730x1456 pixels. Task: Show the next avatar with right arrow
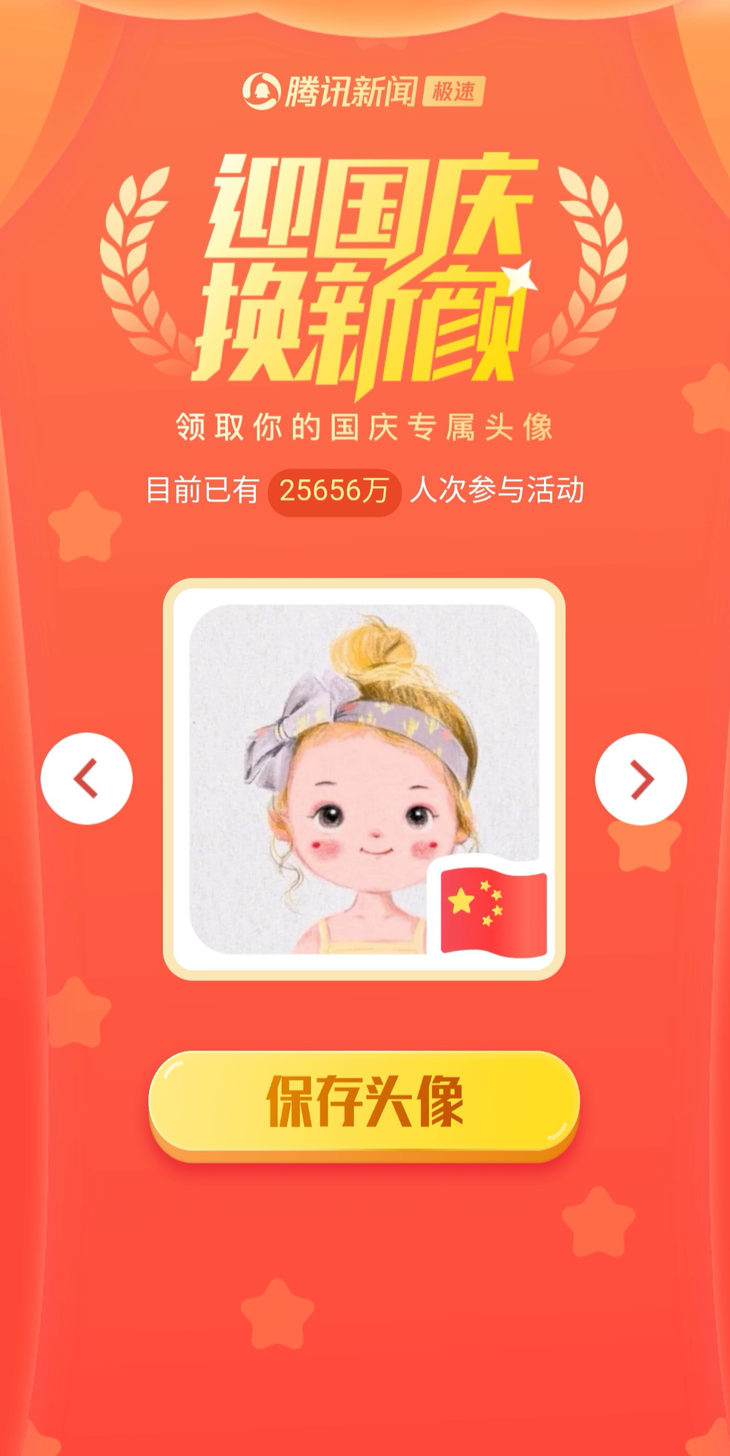641,779
